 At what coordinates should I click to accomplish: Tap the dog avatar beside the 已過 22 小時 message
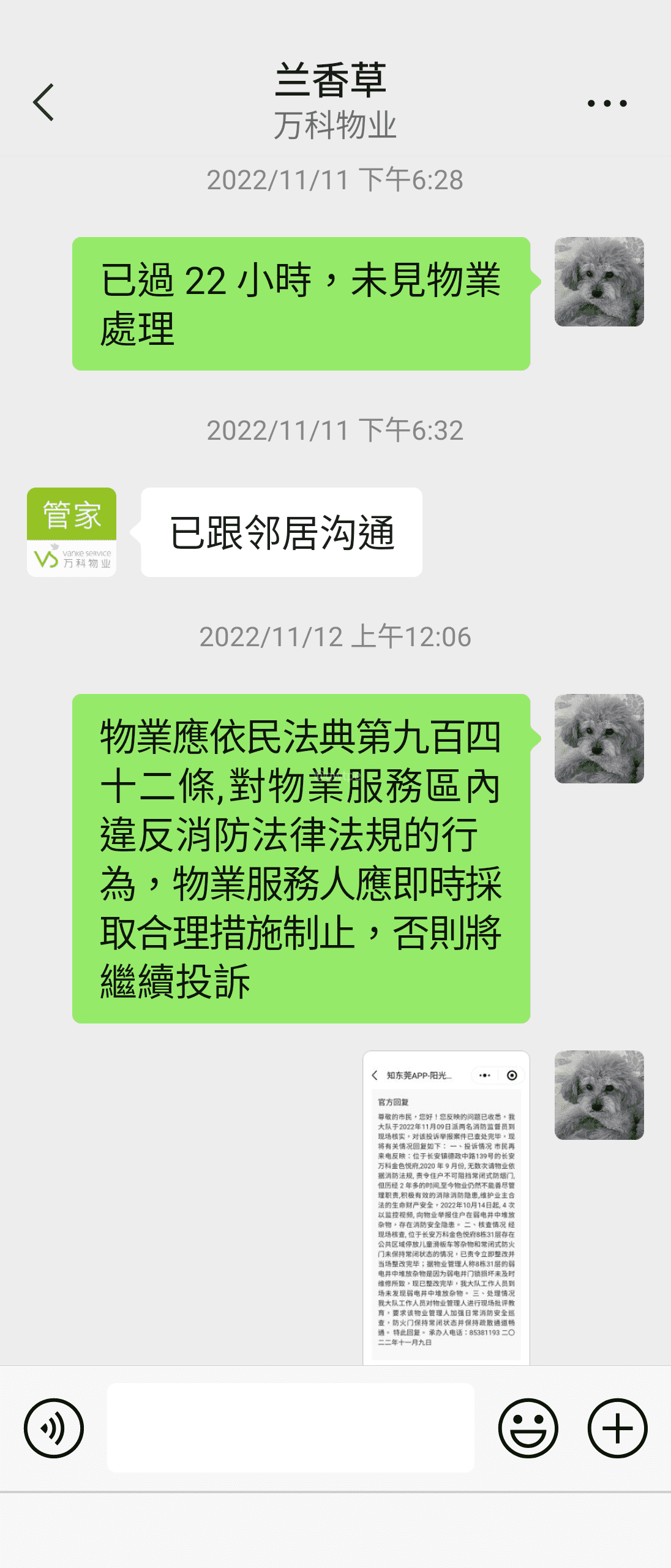pos(599,282)
